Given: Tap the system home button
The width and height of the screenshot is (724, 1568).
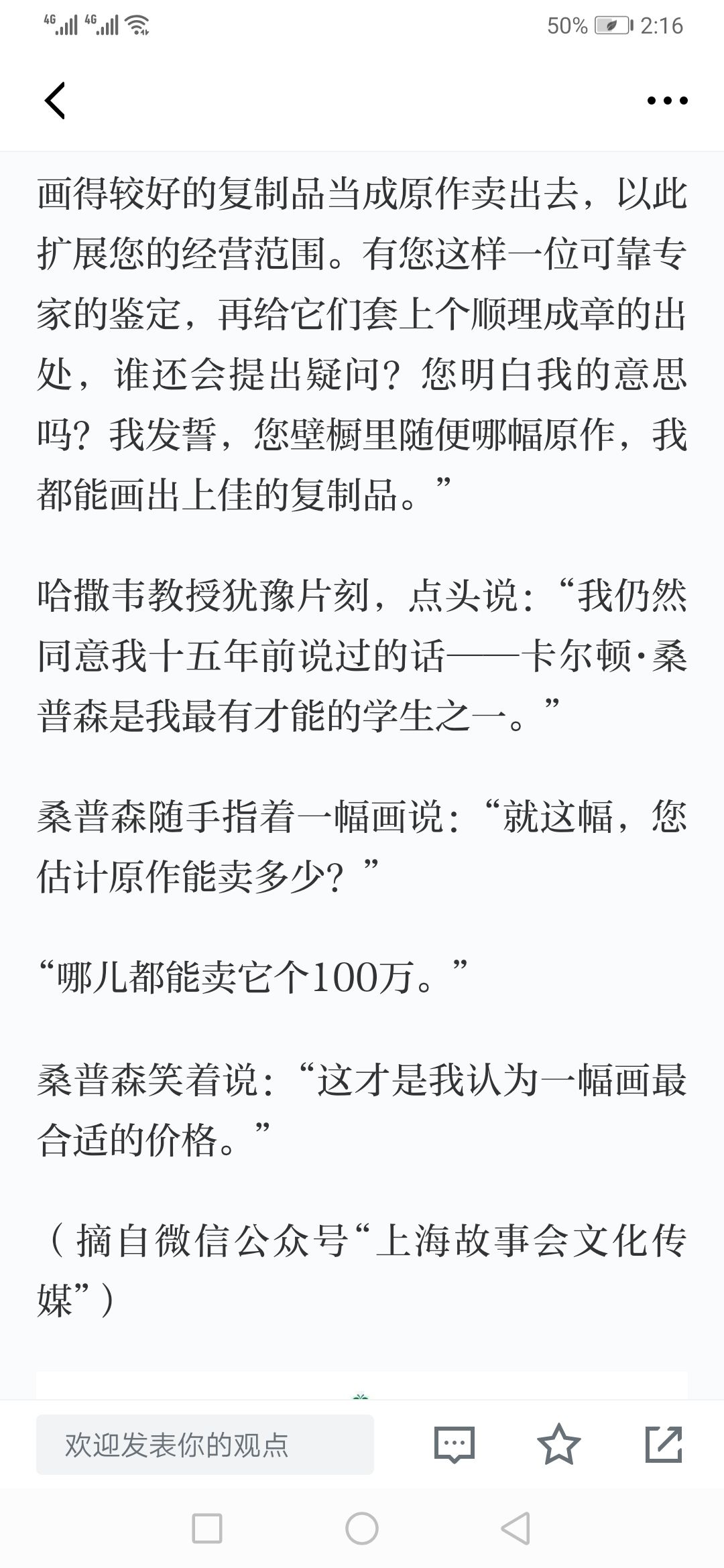Looking at the screenshot, I should [x=362, y=1529].
